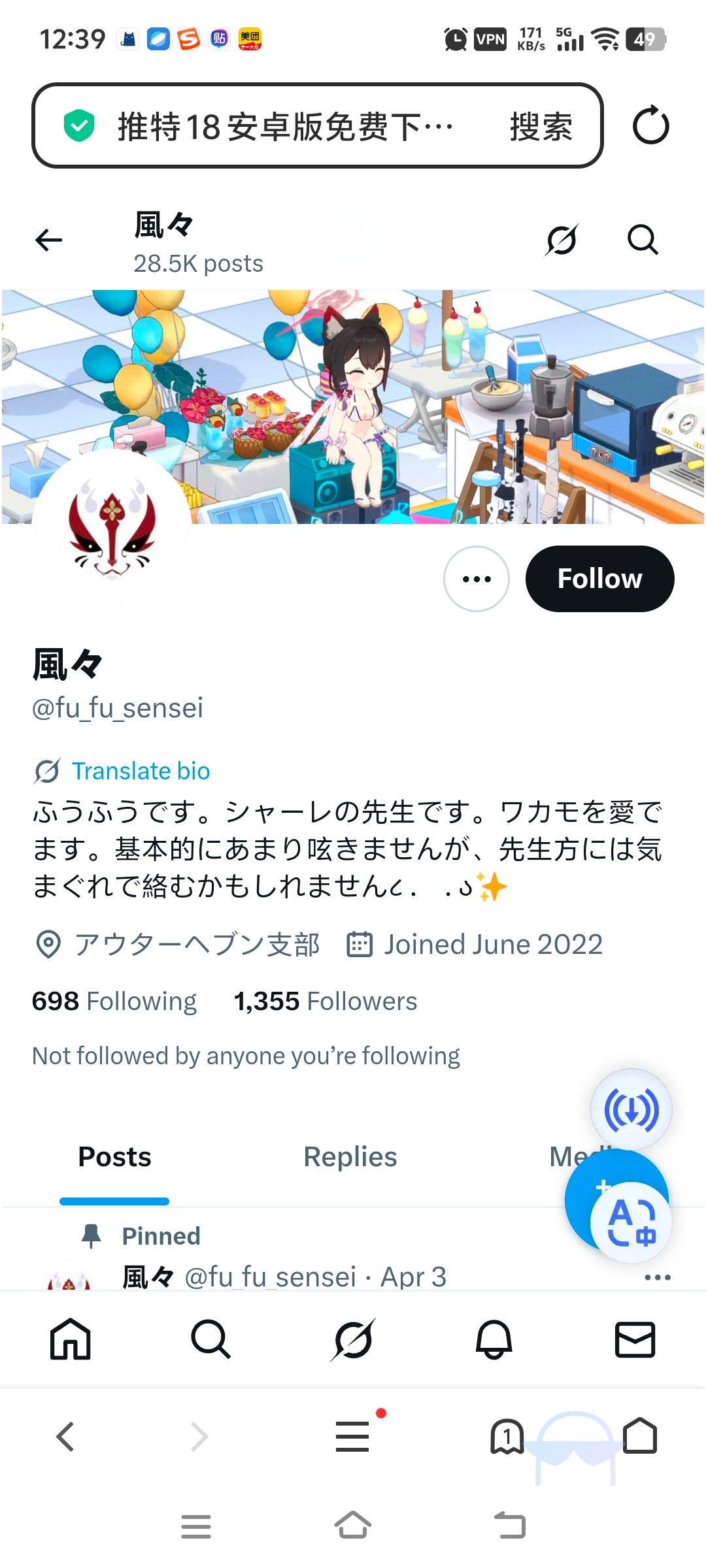706x1568 pixels.
Task: Tap the floating translate button
Action: click(631, 1222)
